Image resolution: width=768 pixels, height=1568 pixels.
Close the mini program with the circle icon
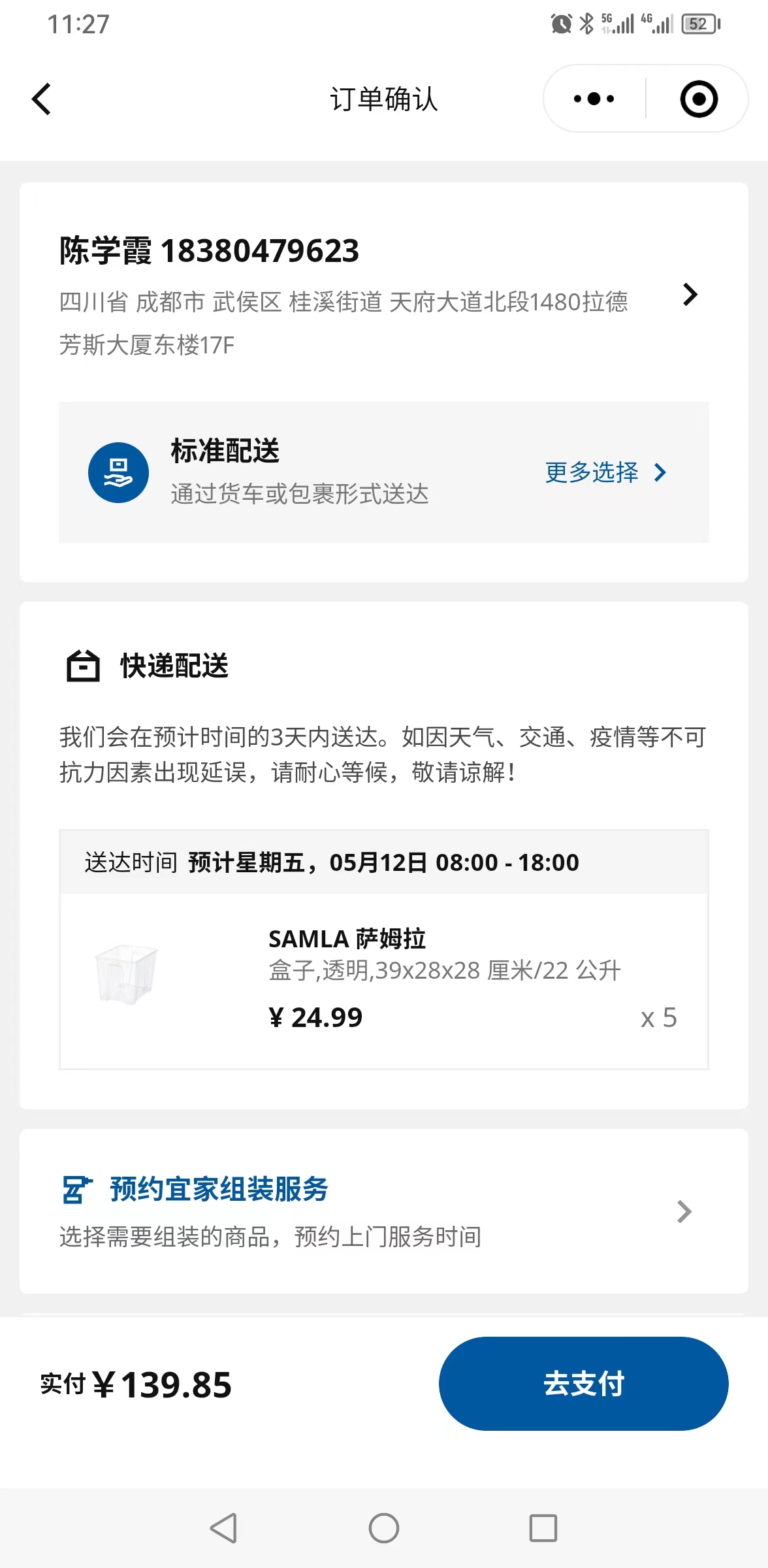[699, 99]
